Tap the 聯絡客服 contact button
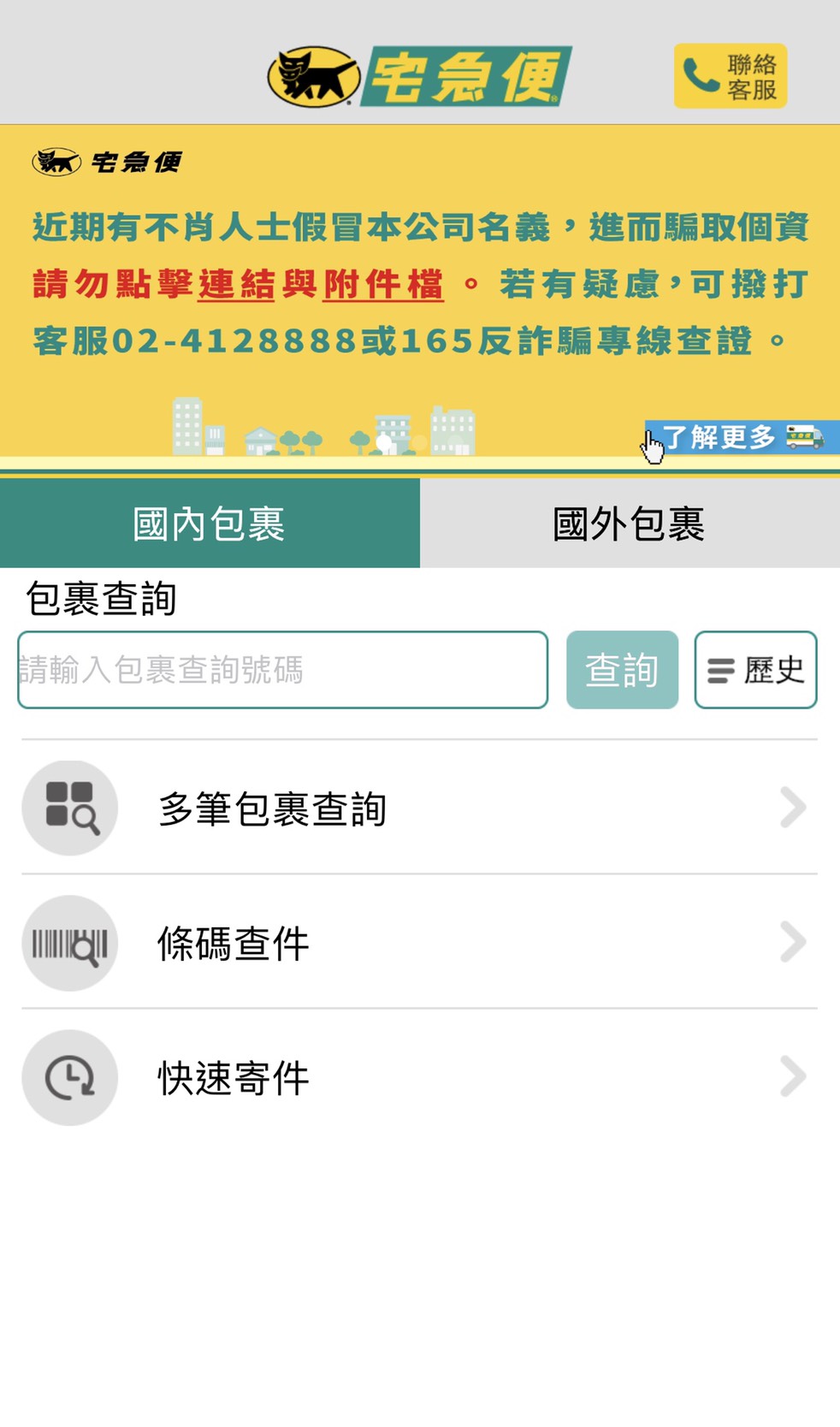 pyautogui.click(x=730, y=76)
